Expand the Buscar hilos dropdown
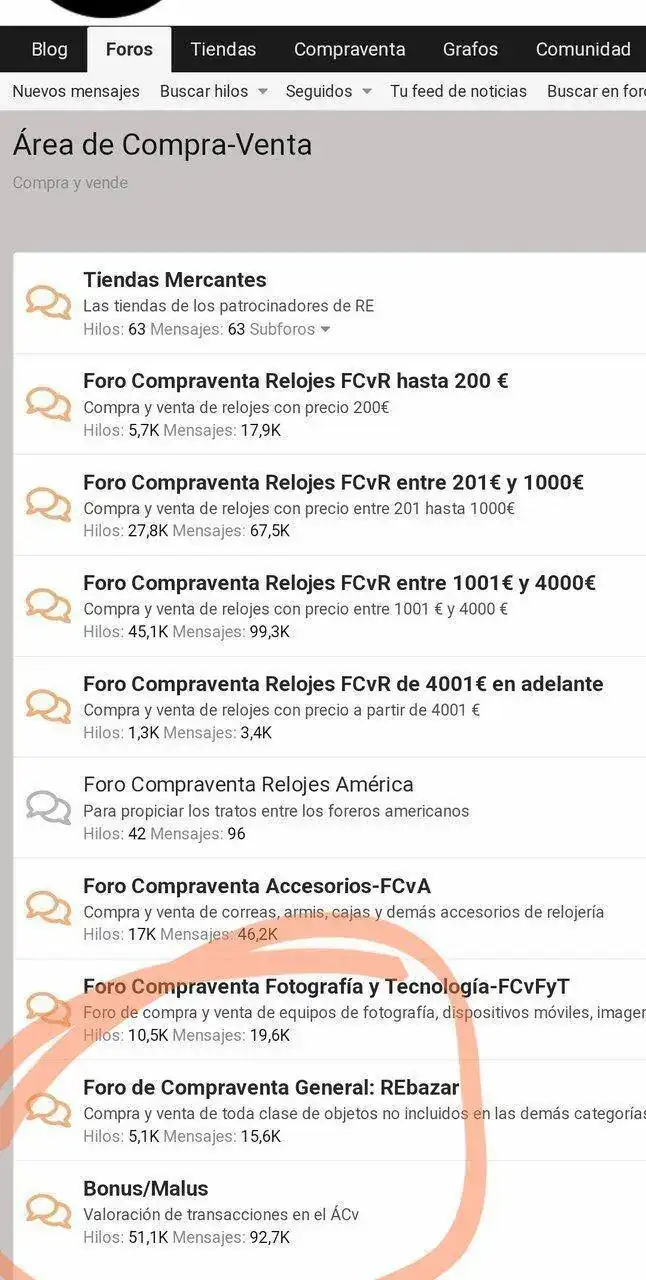The image size is (646, 1280). pos(213,91)
